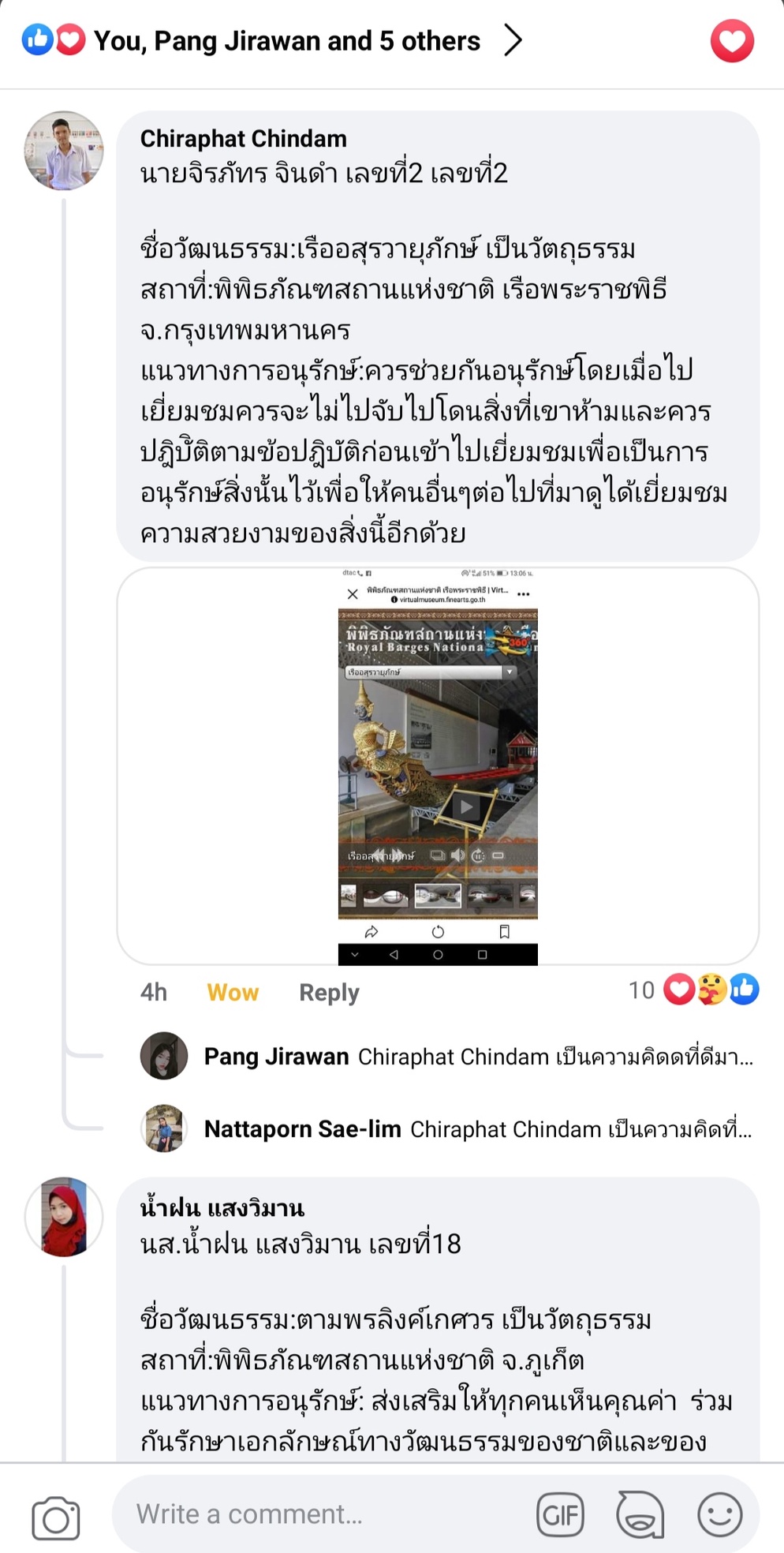The width and height of the screenshot is (784, 1553).
Task: Open Pang Jirawan's reply
Action: click(x=476, y=1057)
